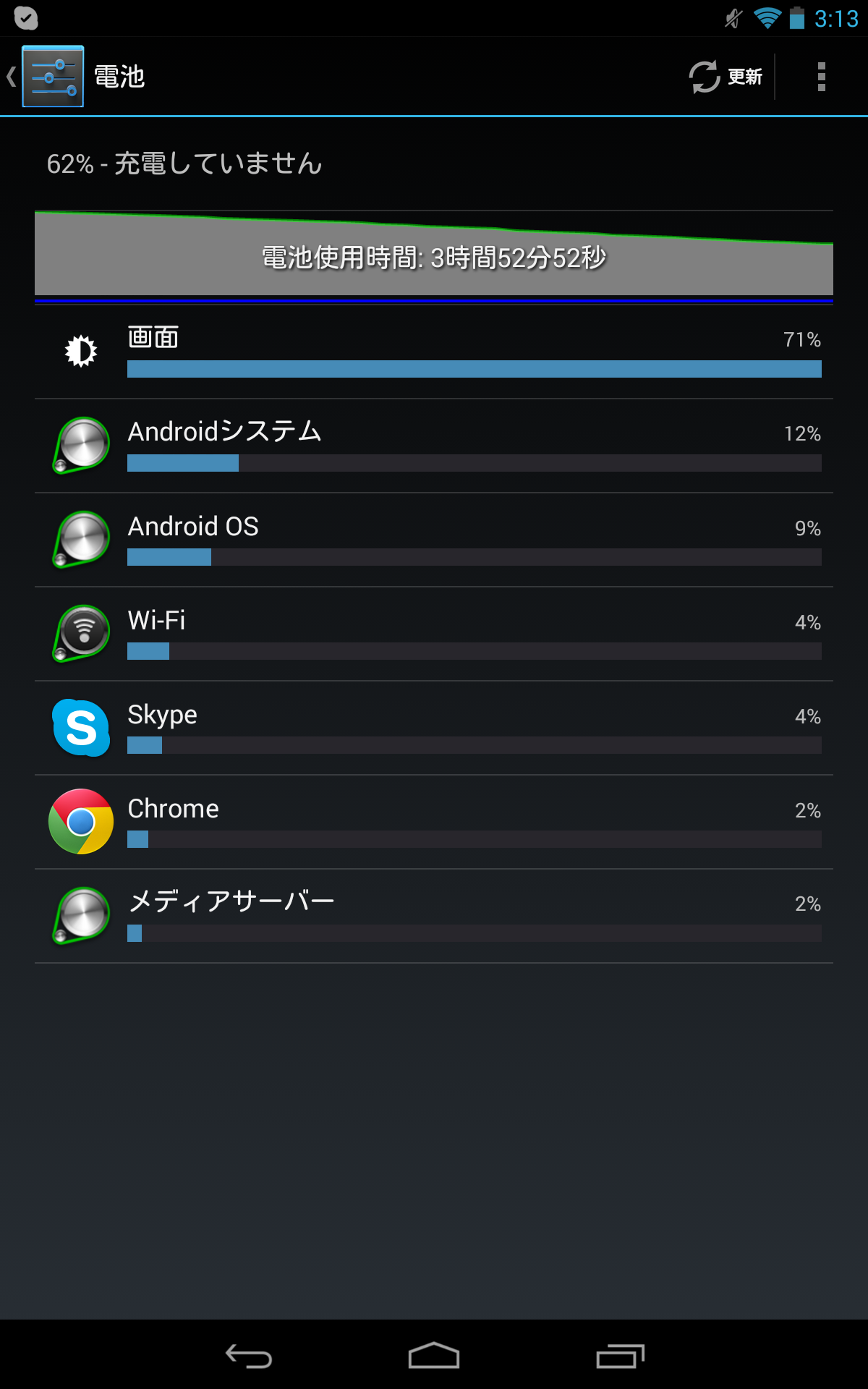Open メディアサーバー usage details

point(434,917)
